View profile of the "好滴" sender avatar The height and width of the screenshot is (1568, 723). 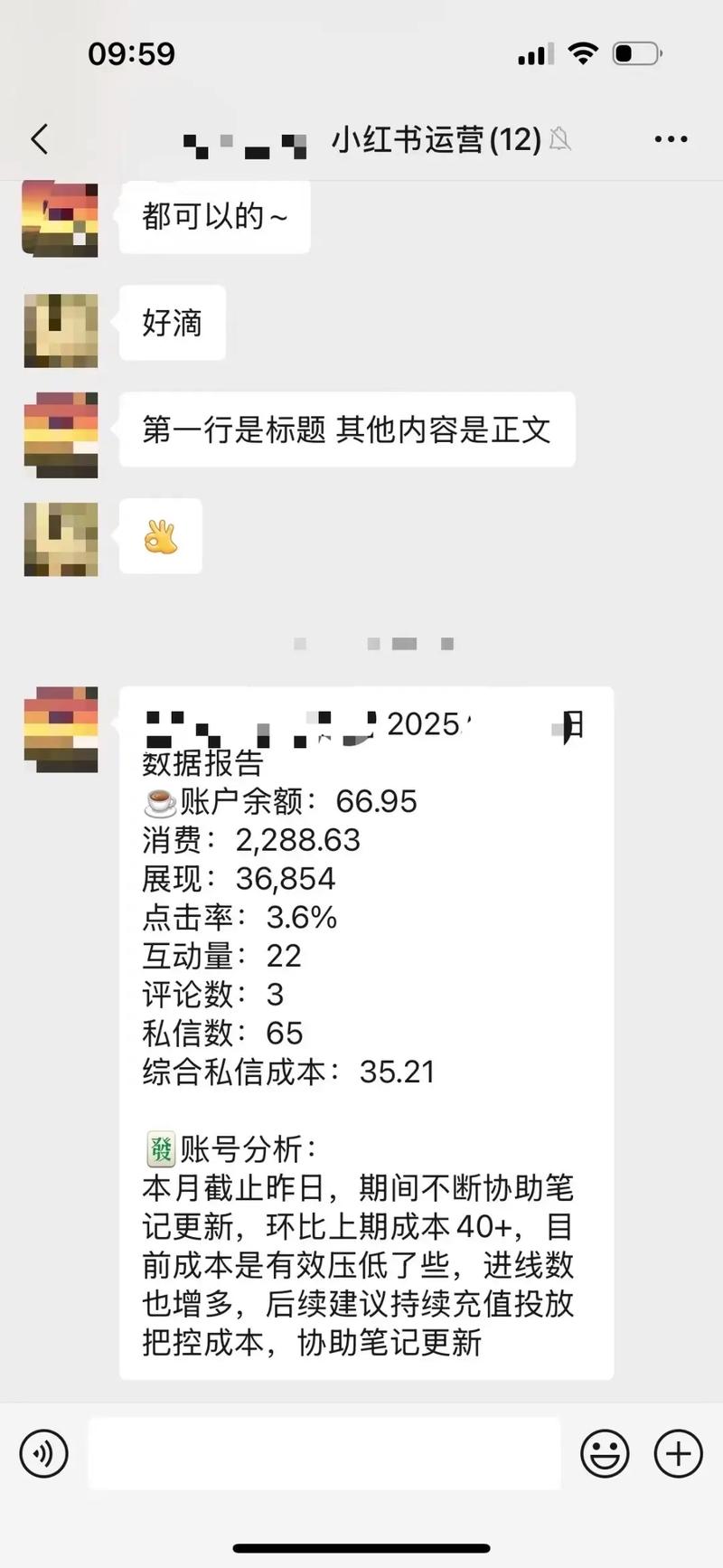(61, 330)
